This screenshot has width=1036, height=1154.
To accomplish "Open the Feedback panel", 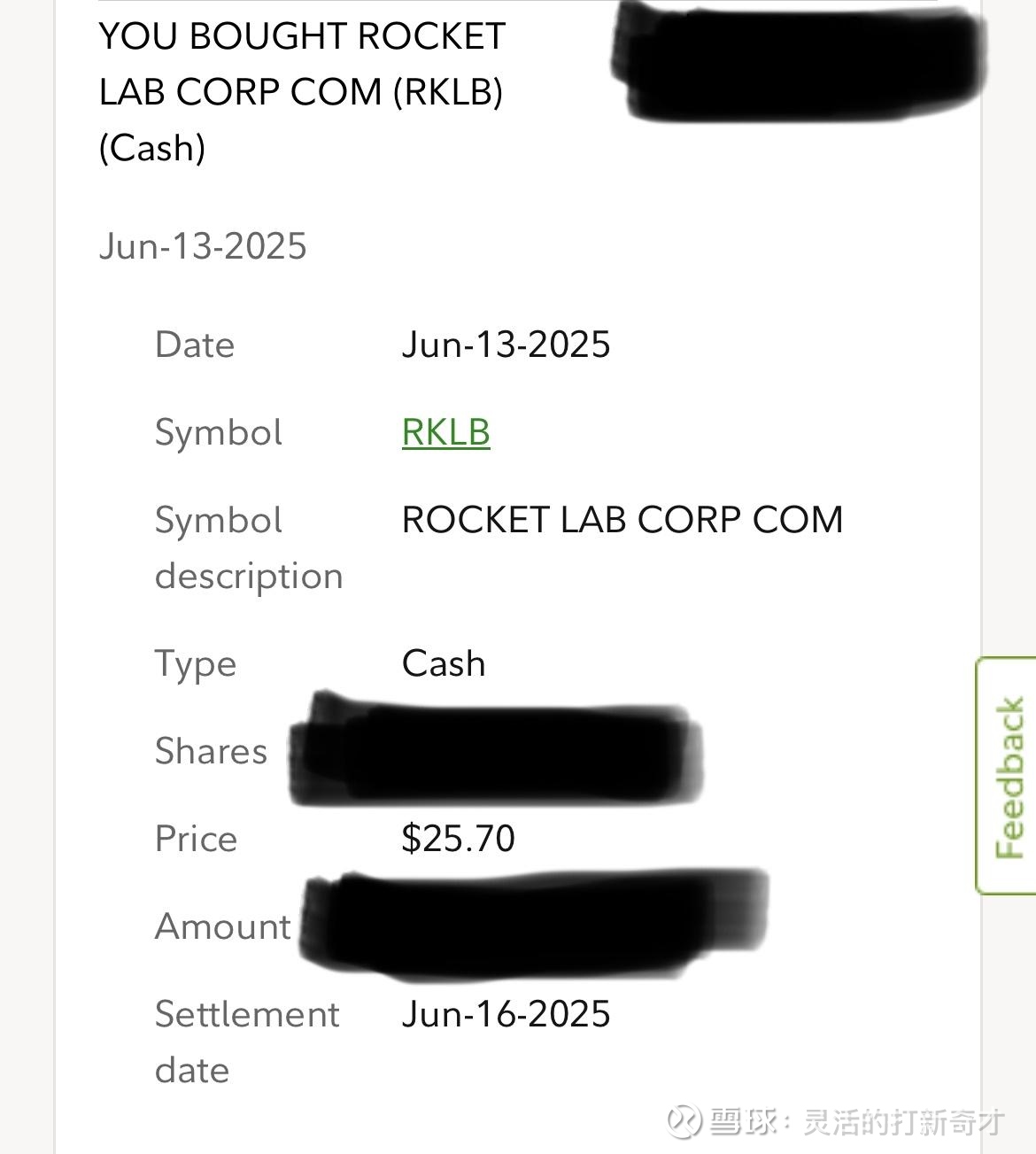I will click(x=1008, y=775).
